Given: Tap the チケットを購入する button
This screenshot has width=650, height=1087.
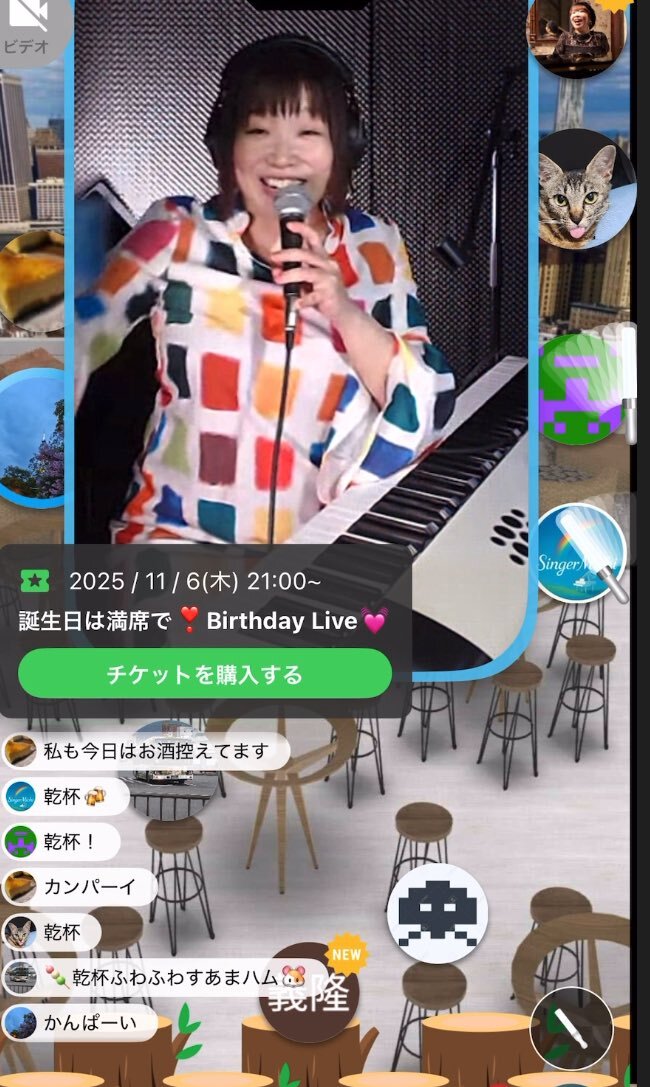Looking at the screenshot, I should [x=204, y=674].
